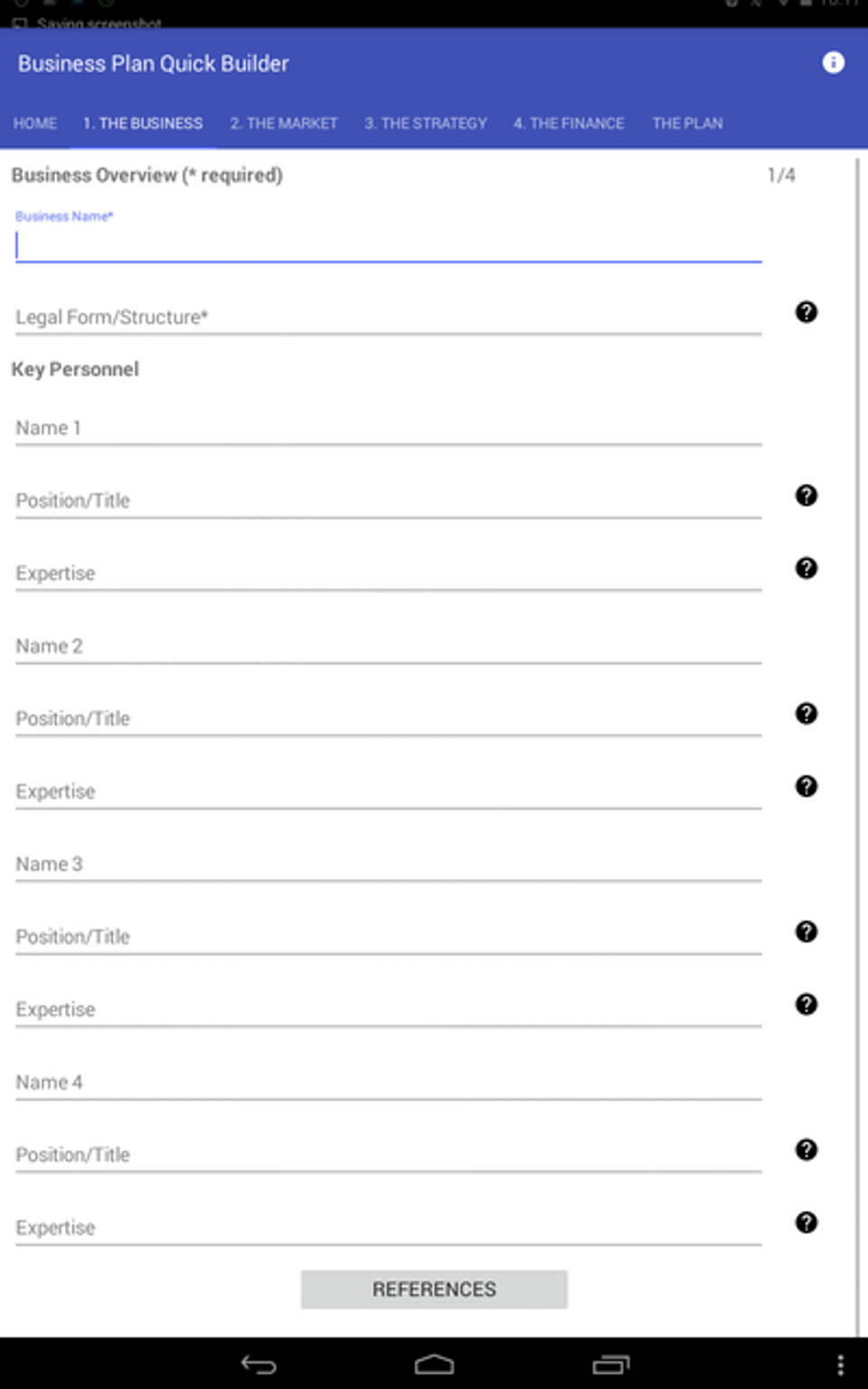Show help for Position/Title under Name 2
The height and width of the screenshot is (1389, 868).
pyautogui.click(x=806, y=713)
